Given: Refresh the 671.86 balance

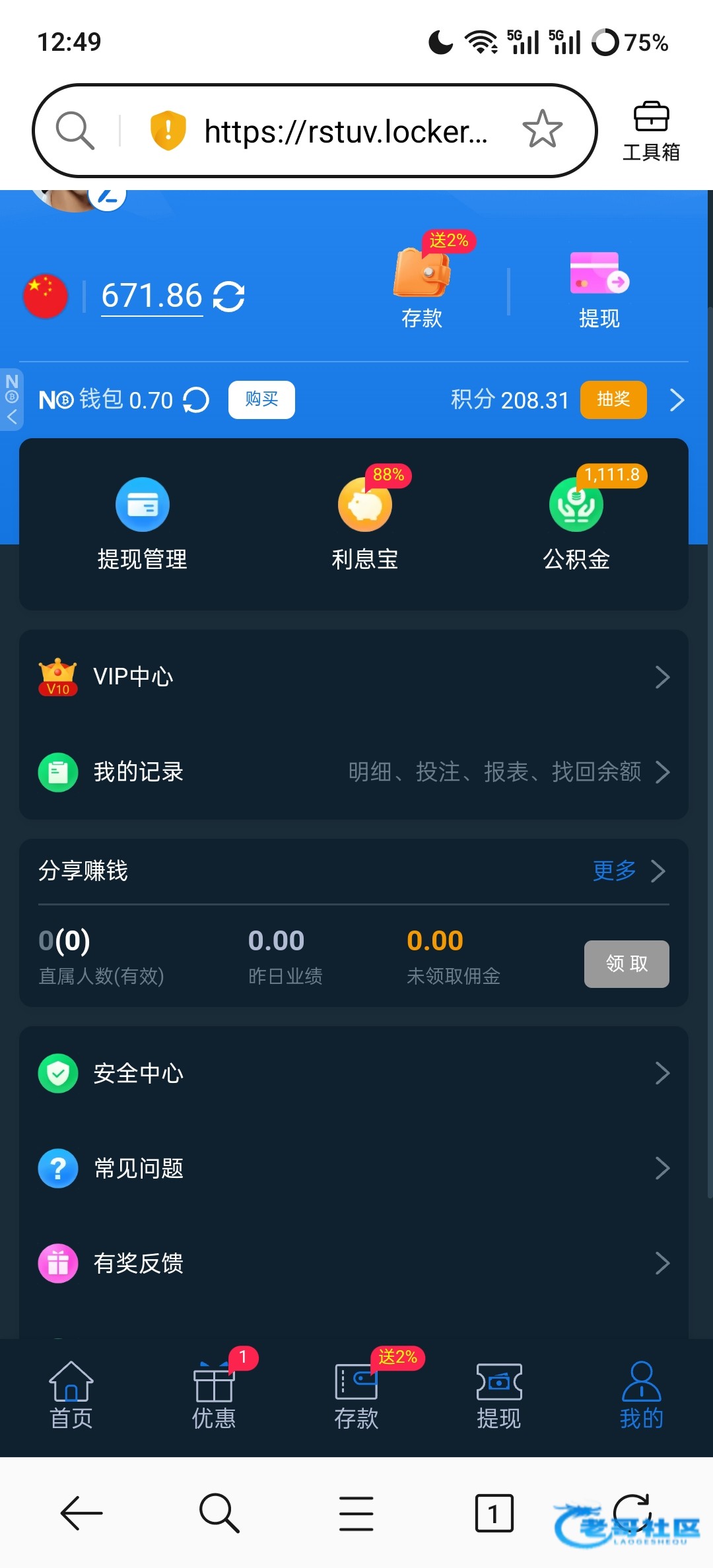Looking at the screenshot, I should pyautogui.click(x=229, y=296).
